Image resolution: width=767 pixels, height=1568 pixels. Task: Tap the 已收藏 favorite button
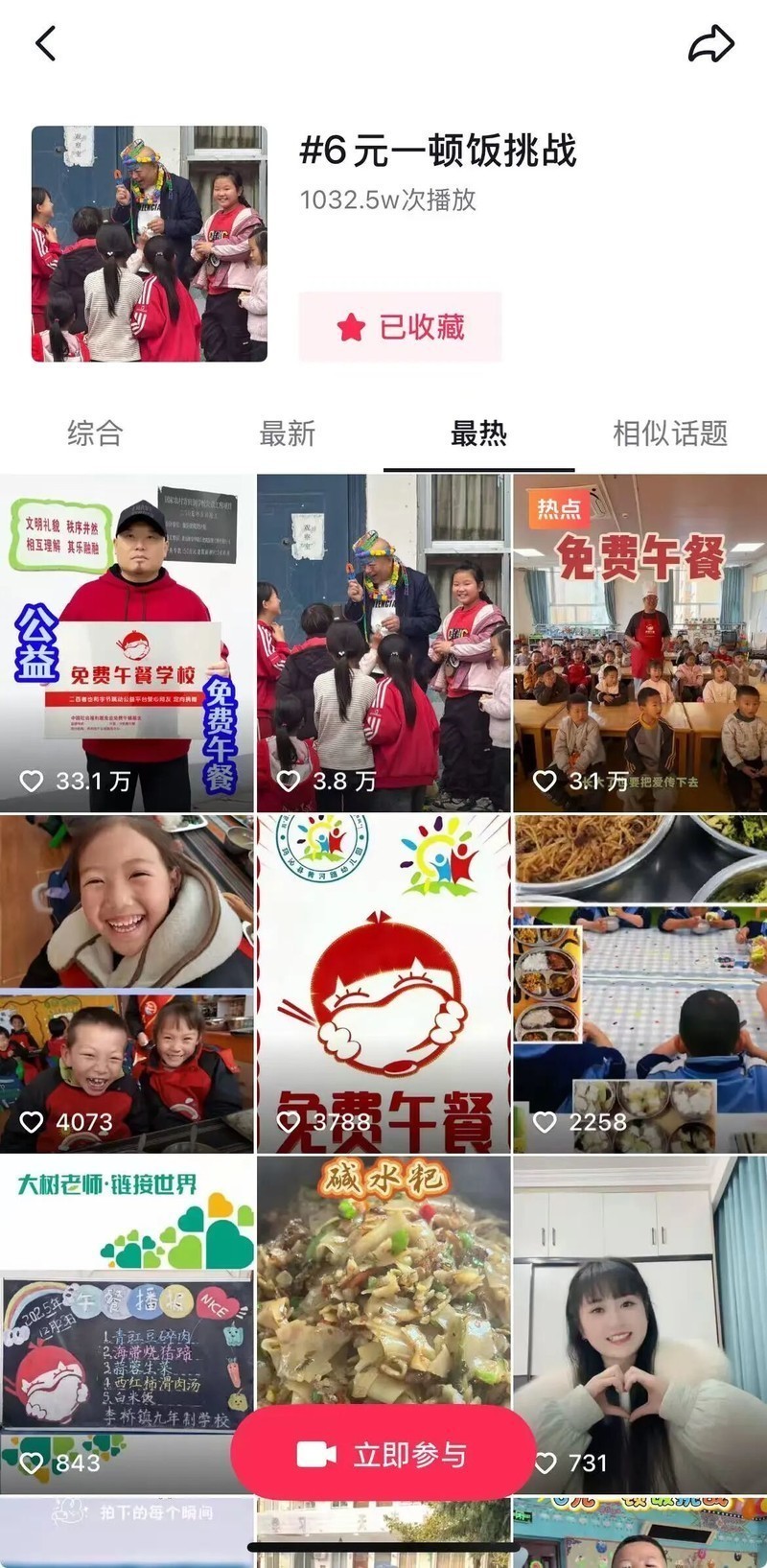pyautogui.click(x=400, y=327)
